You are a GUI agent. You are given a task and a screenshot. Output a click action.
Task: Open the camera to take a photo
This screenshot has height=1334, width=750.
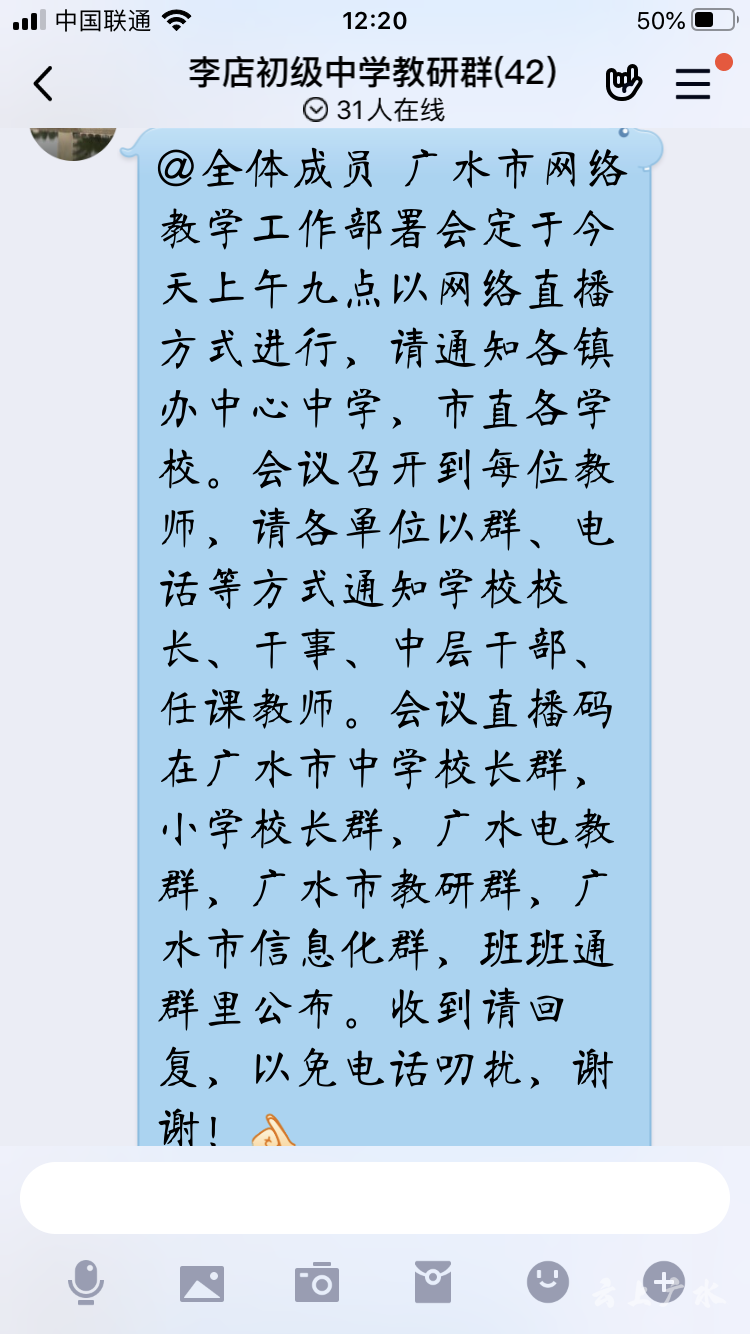coord(317,1282)
